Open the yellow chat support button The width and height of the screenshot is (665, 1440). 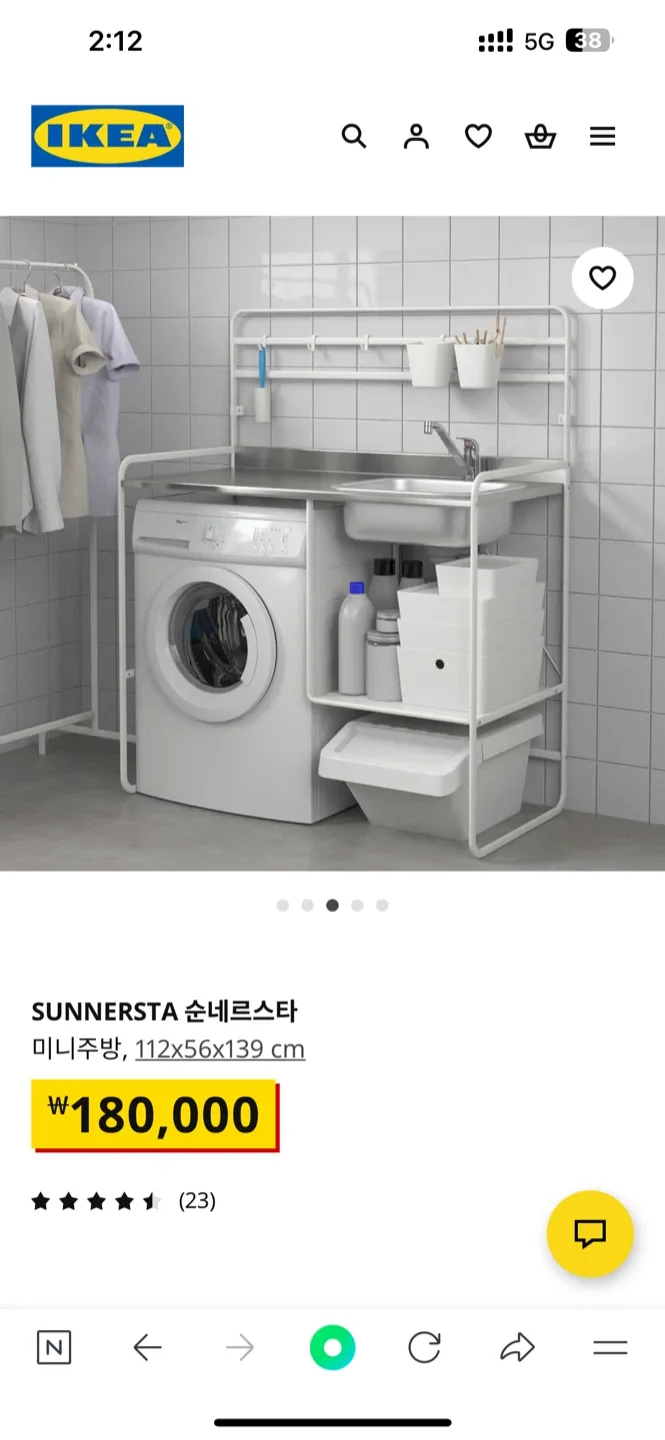pos(590,1233)
